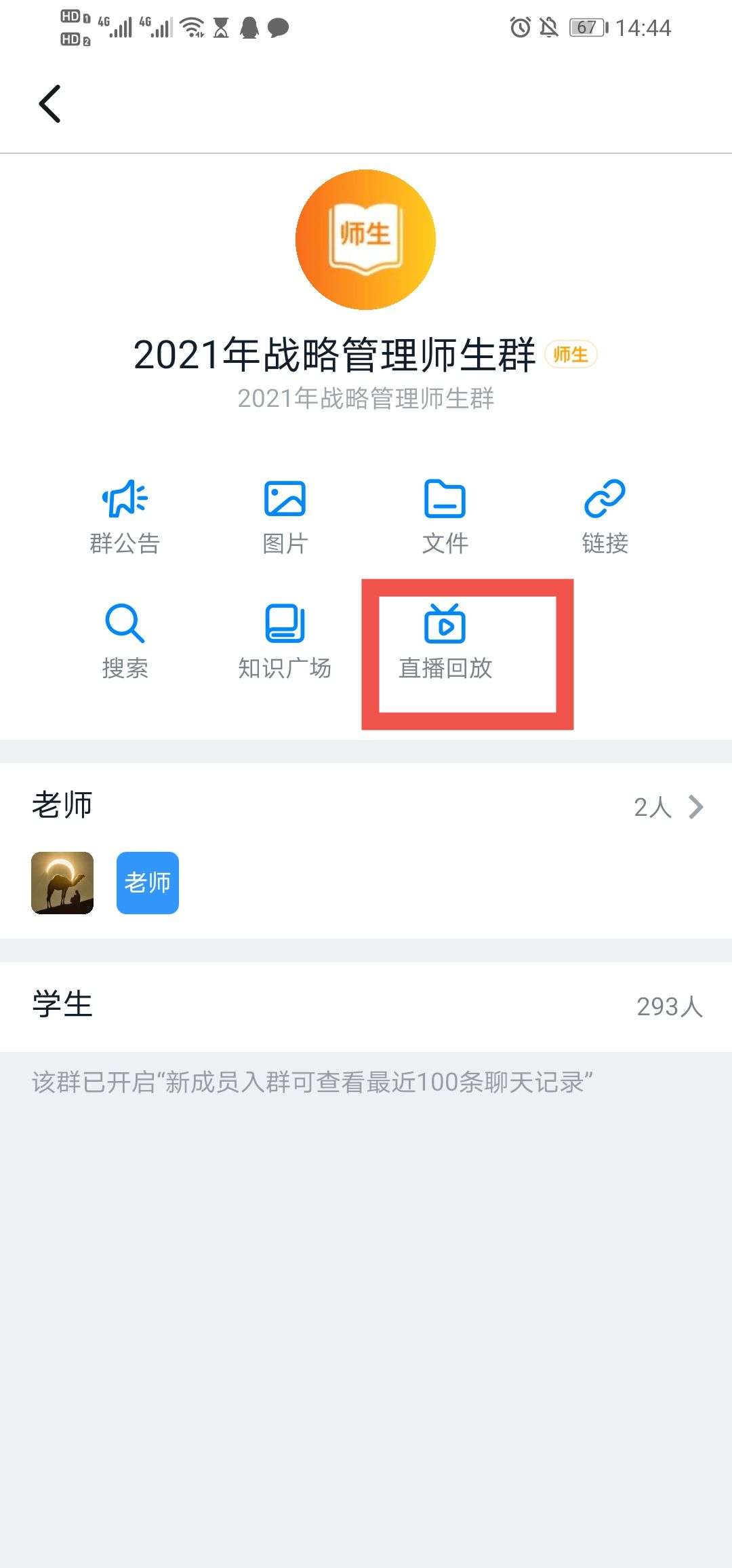Tap the back arrow at top left
Viewport: 732px width, 1568px height.
coord(49,104)
